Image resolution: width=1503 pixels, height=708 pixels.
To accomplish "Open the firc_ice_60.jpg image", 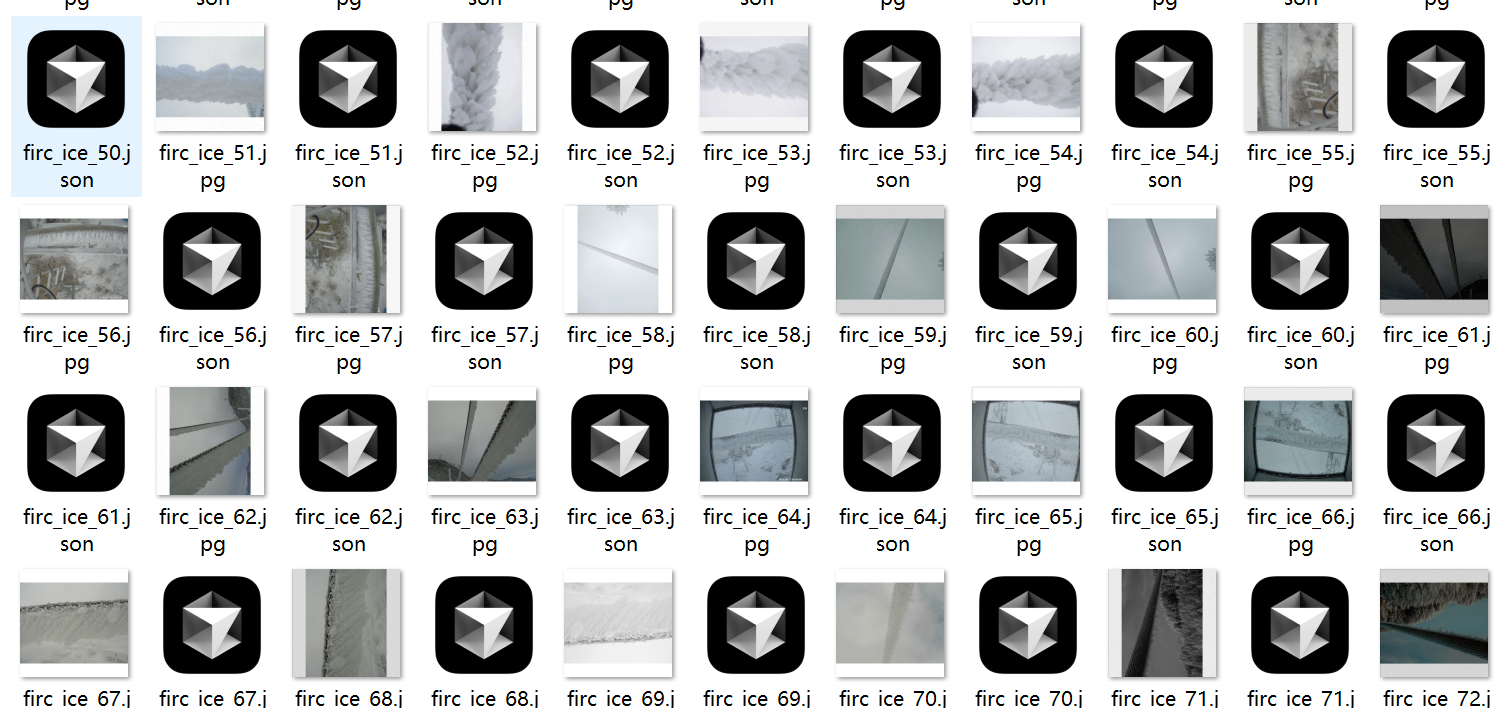I will [1163, 259].
